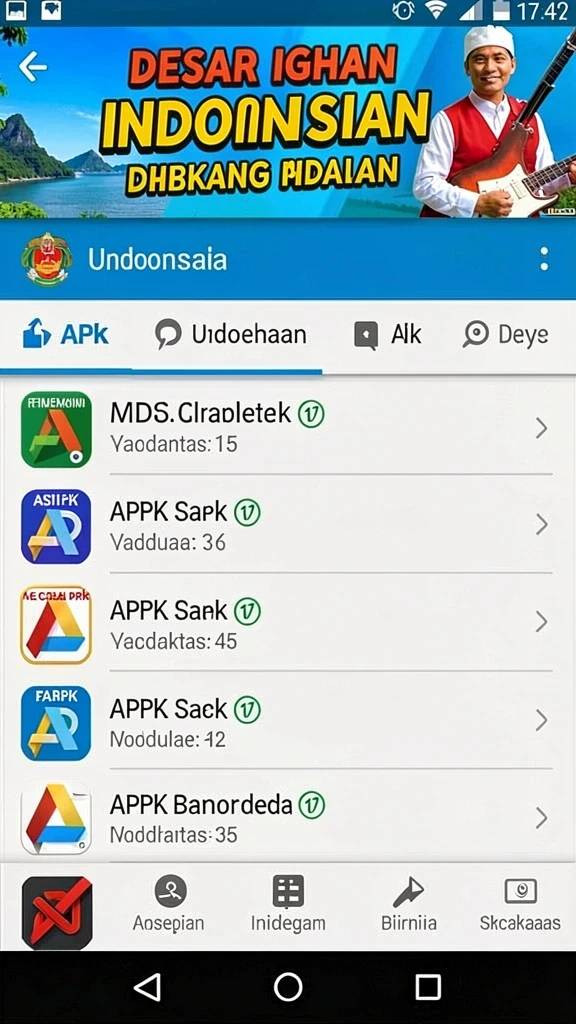Switch to the Uıdoehaan tab
The image size is (576, 1024).
tap(231, 336)
